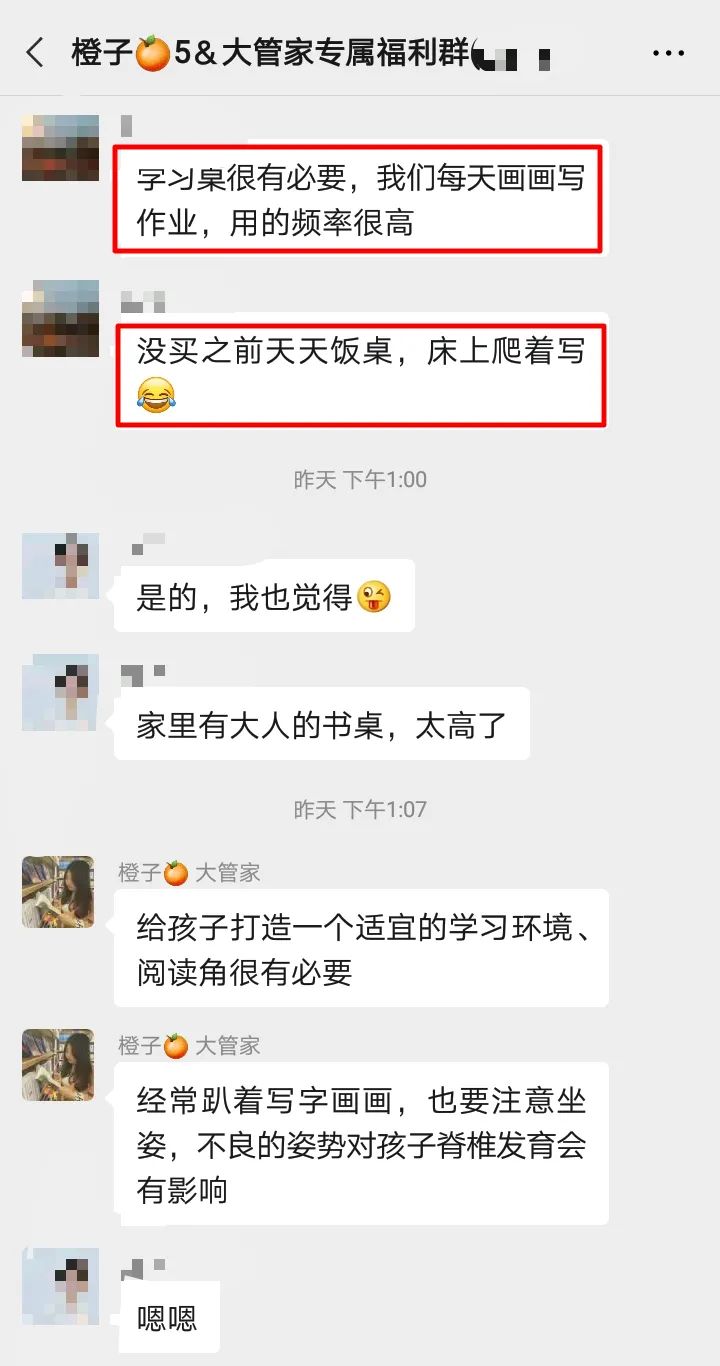The height and width of the screenshot is (1366, 720).
Task: Tap 橙子大管家 avatar beside 经常趴着写字画画 message
Action: pos(58,1065)
